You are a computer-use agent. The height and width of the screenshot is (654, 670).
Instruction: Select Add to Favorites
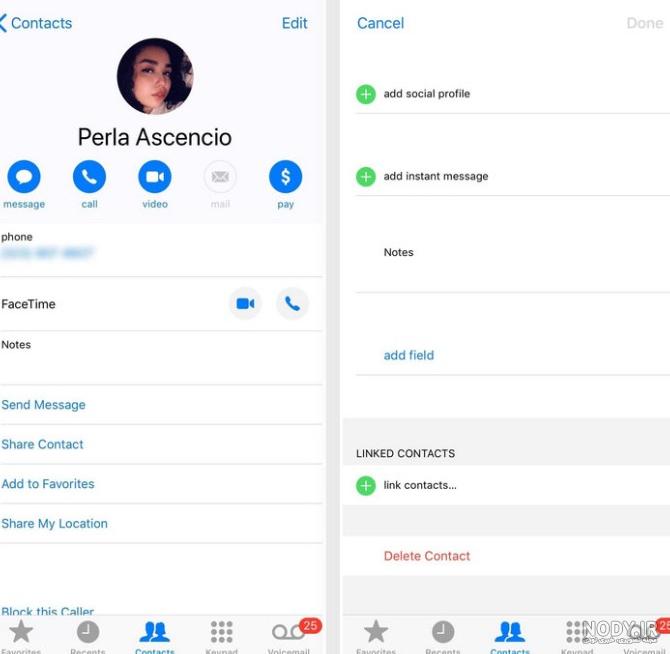[x=47, y=484]
